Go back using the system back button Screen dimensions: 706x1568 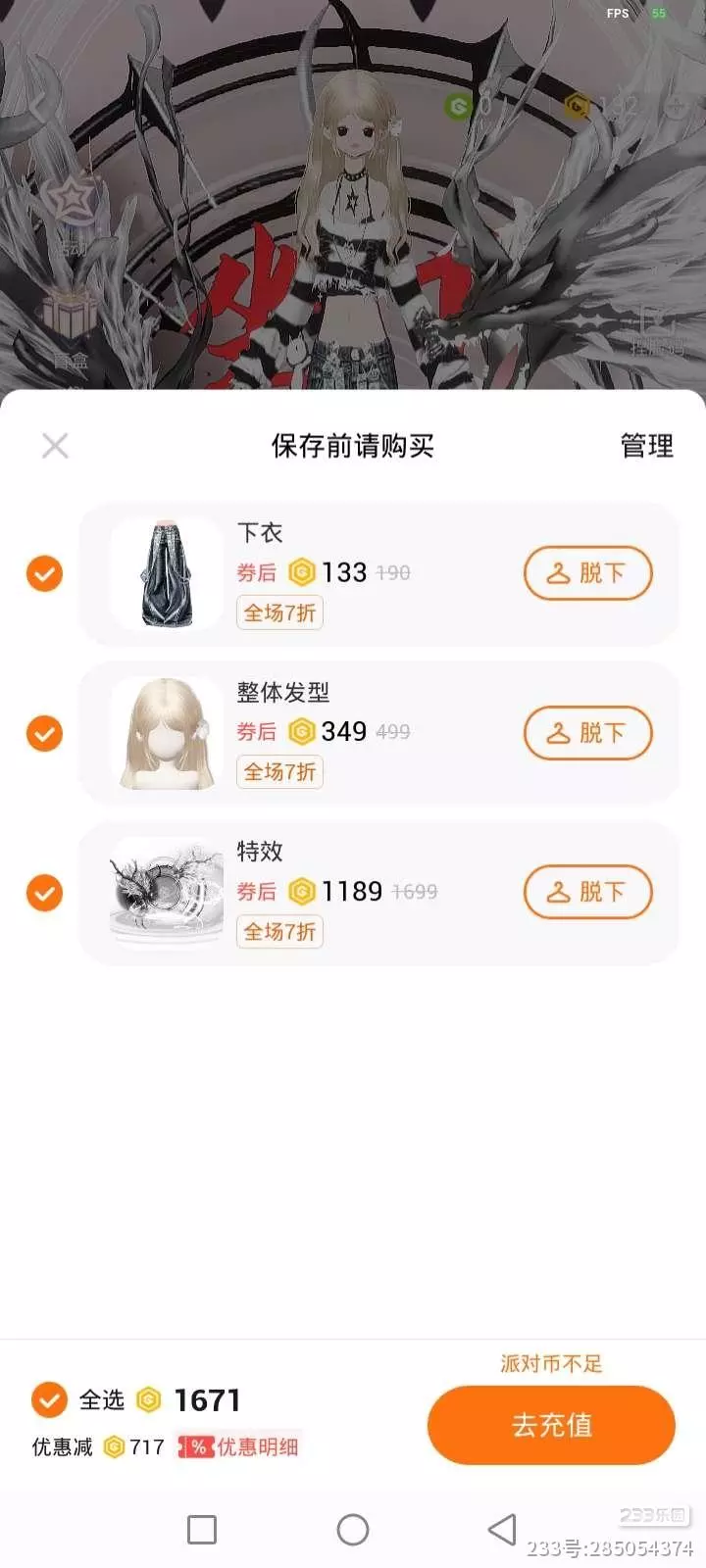[502, 1530]
